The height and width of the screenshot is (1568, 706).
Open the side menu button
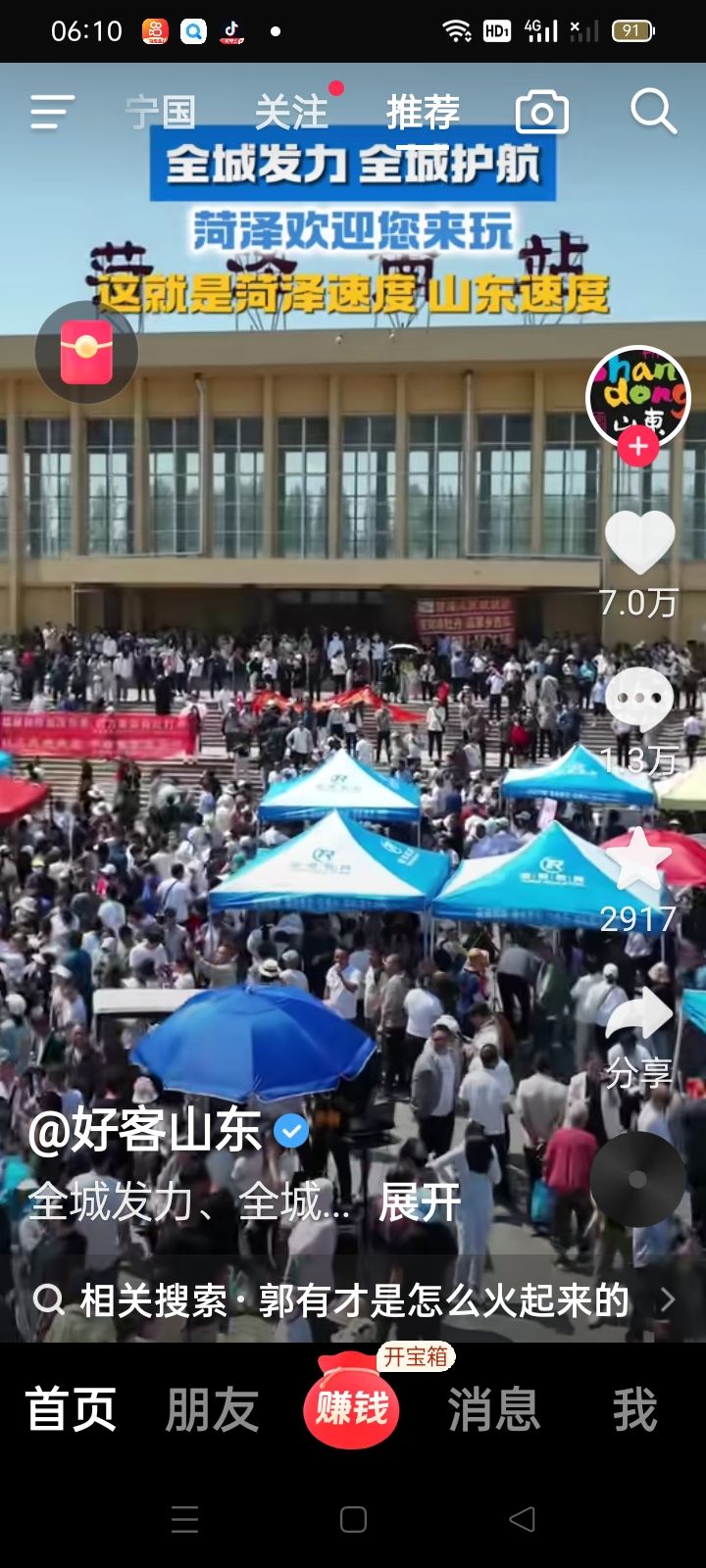[51, 113]
